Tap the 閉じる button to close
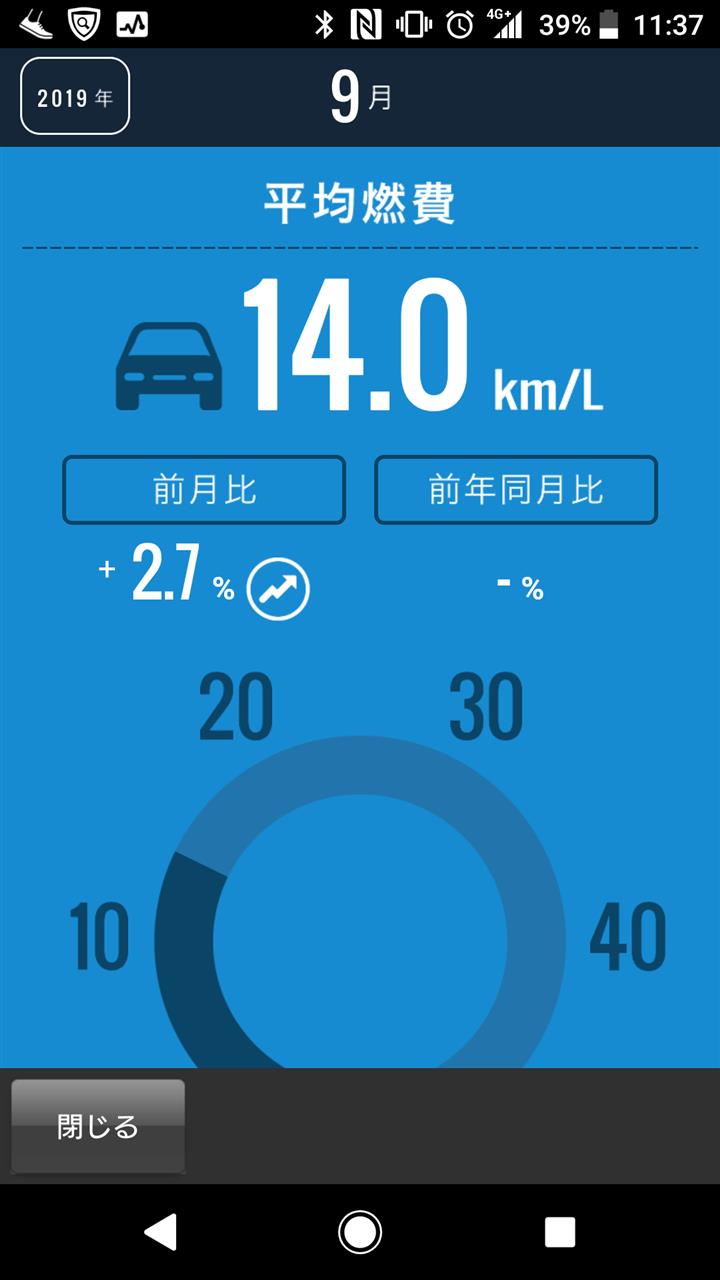This screenshot has width=720, height=1280. [x=98, y=1127]
